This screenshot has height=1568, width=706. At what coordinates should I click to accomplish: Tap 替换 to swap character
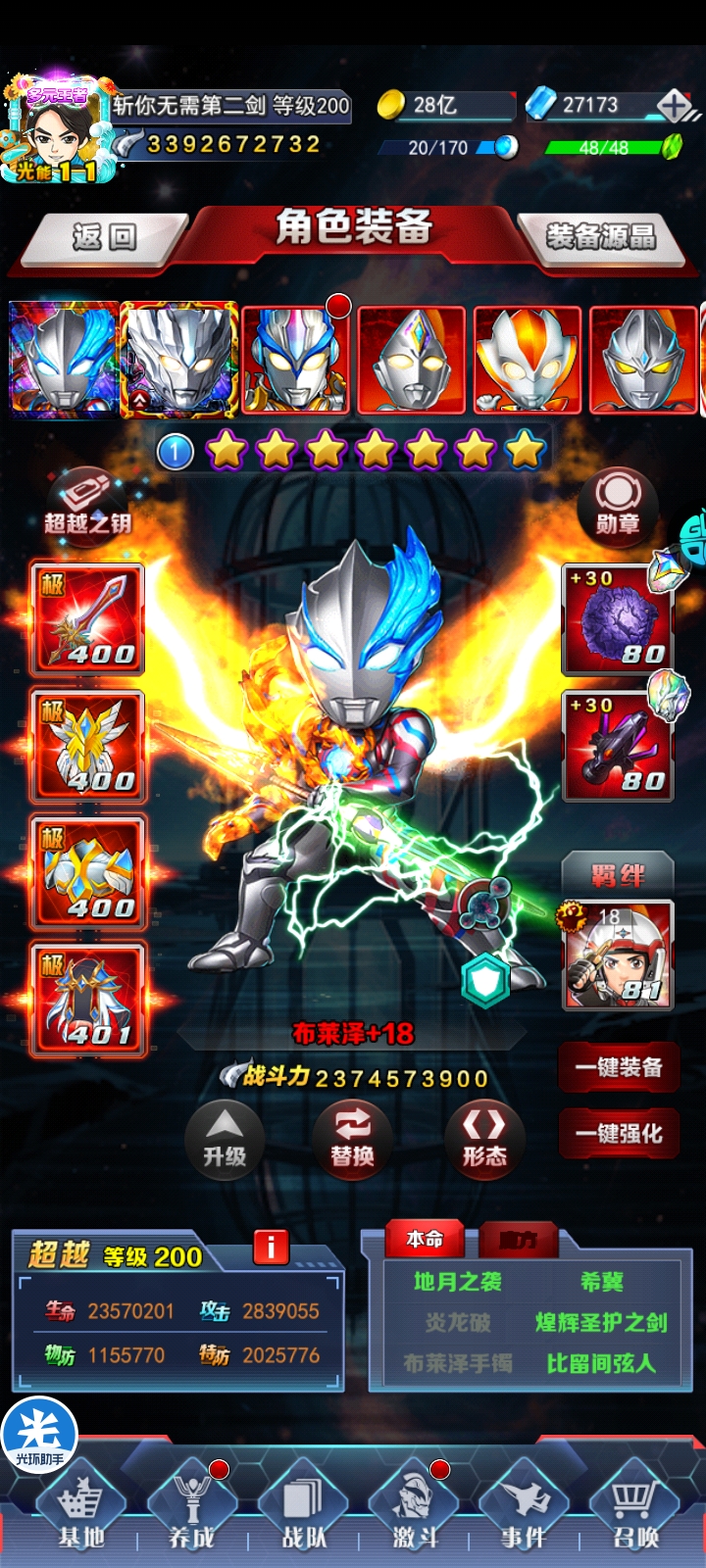point(353,1140)
